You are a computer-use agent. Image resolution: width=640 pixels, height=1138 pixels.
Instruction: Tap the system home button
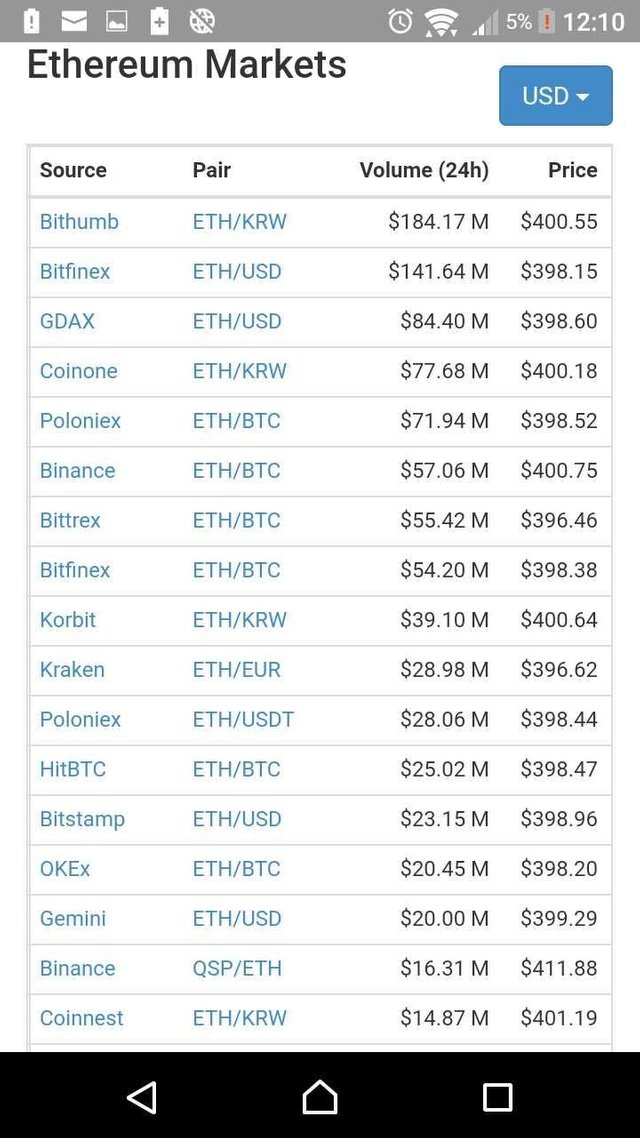pyautogui.click(x=320, y=1097)
